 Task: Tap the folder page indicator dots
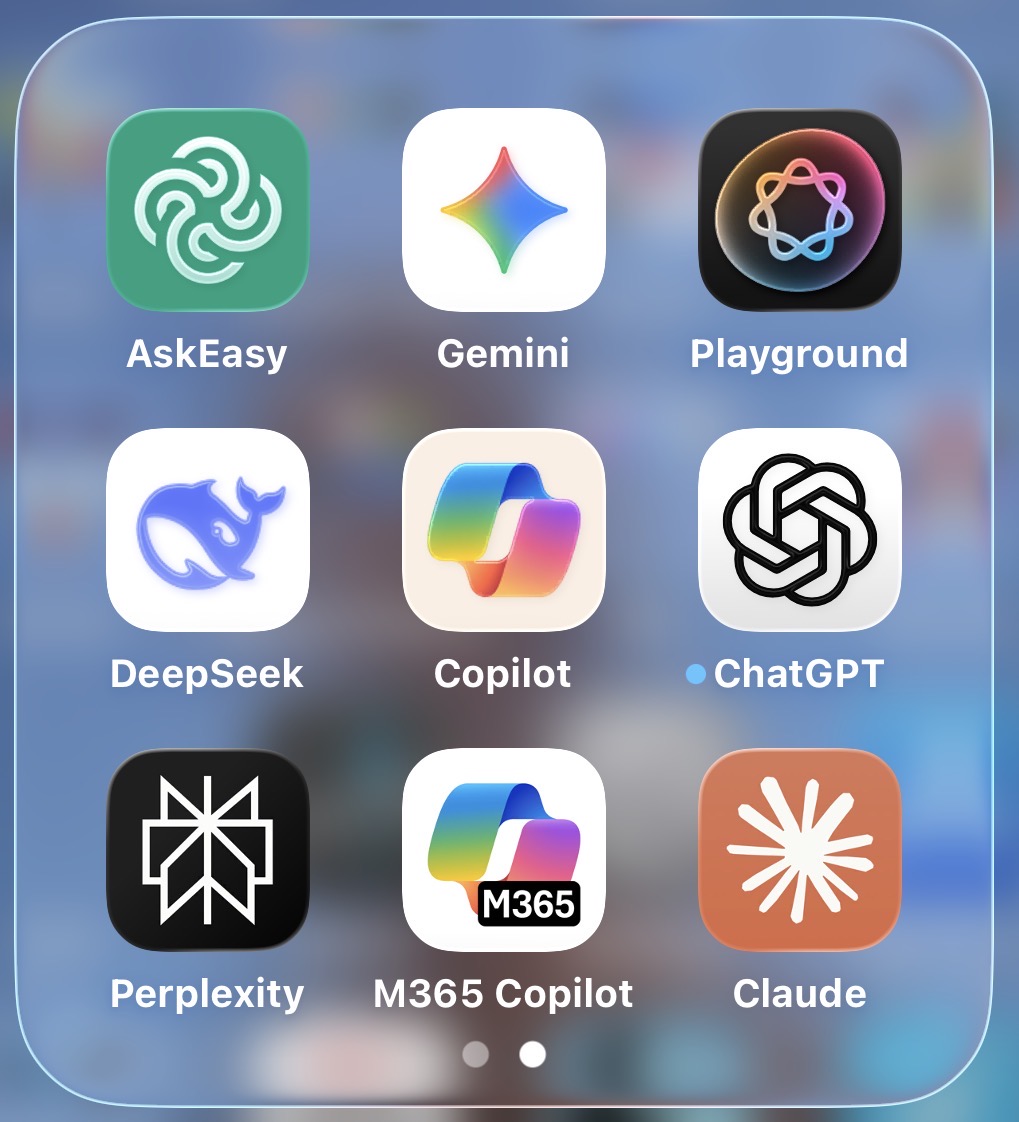504,1054
